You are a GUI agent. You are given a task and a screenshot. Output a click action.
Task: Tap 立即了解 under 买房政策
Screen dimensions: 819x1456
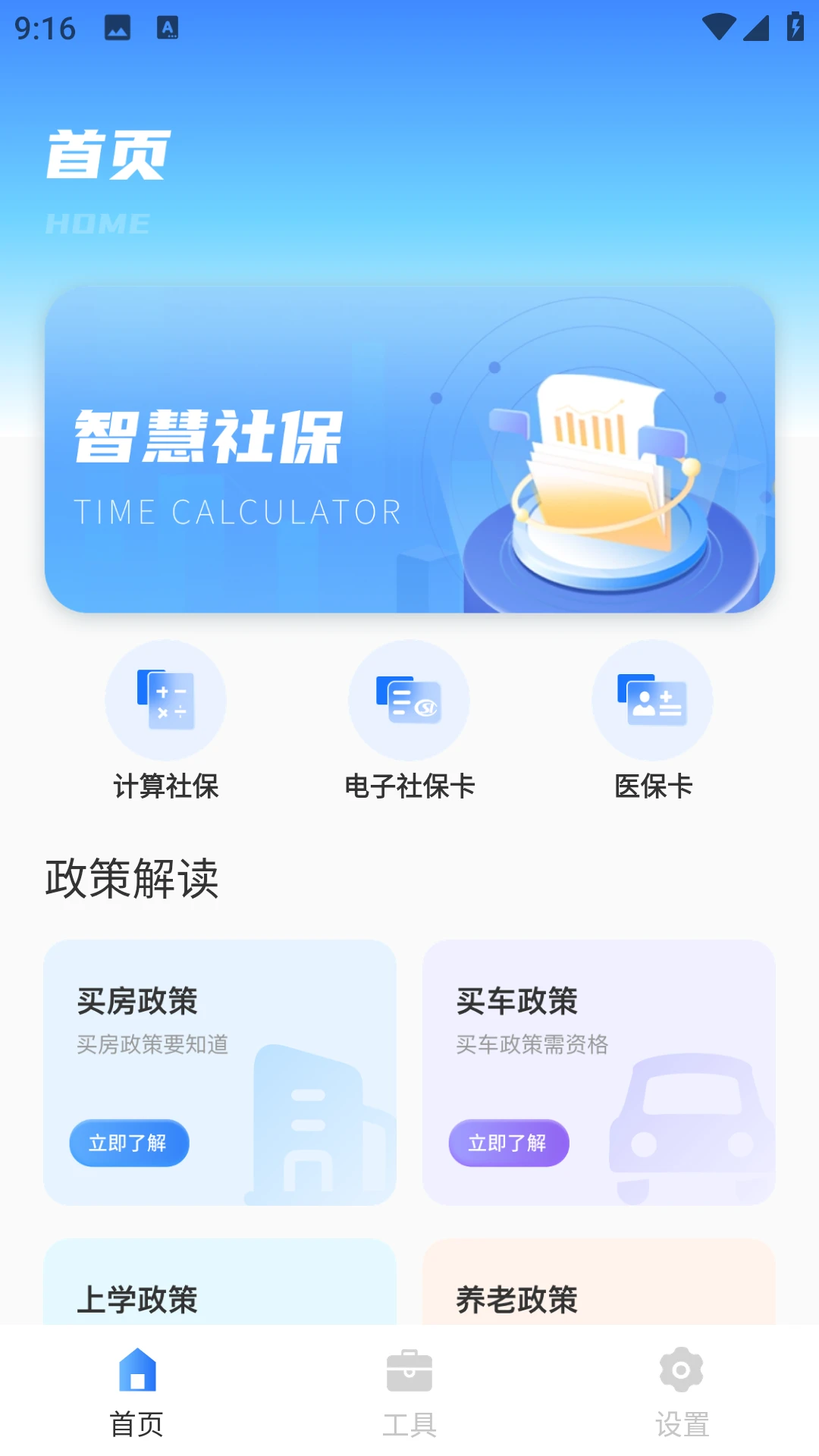[130, 1143]
